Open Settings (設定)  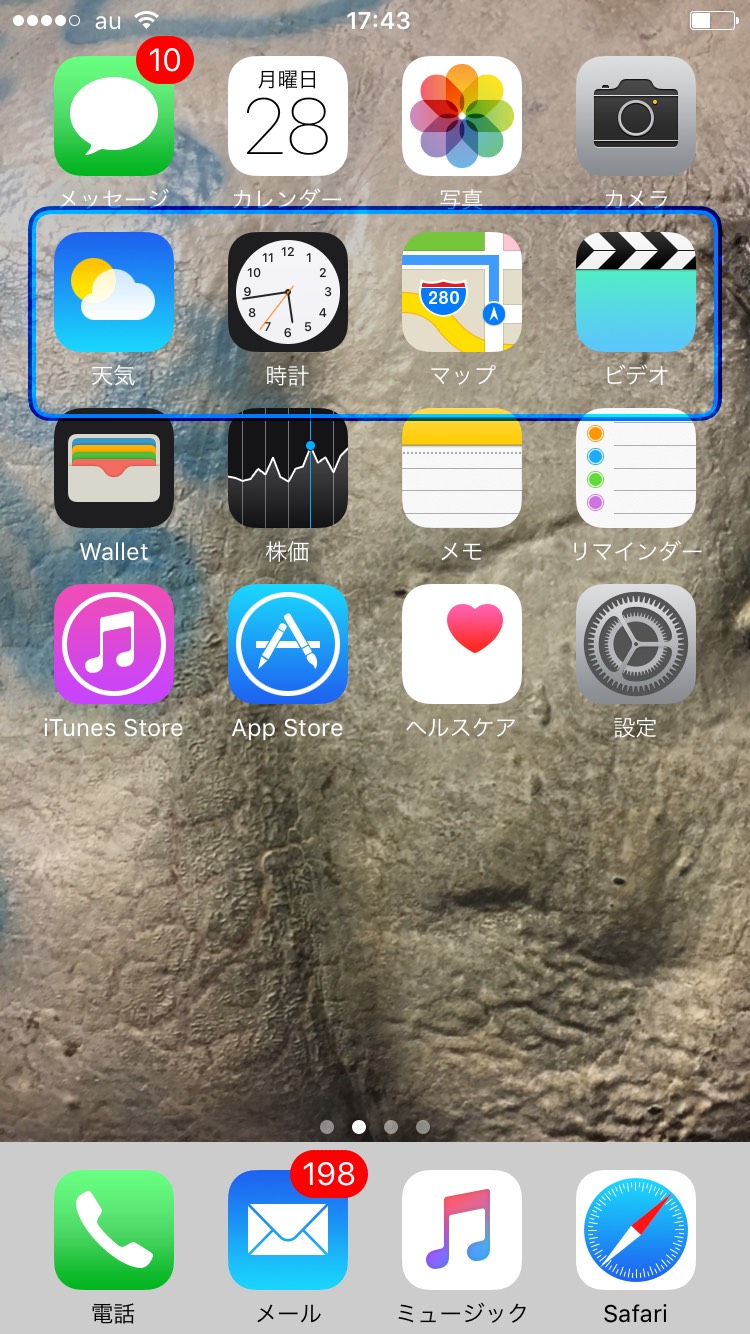[636, 644]
